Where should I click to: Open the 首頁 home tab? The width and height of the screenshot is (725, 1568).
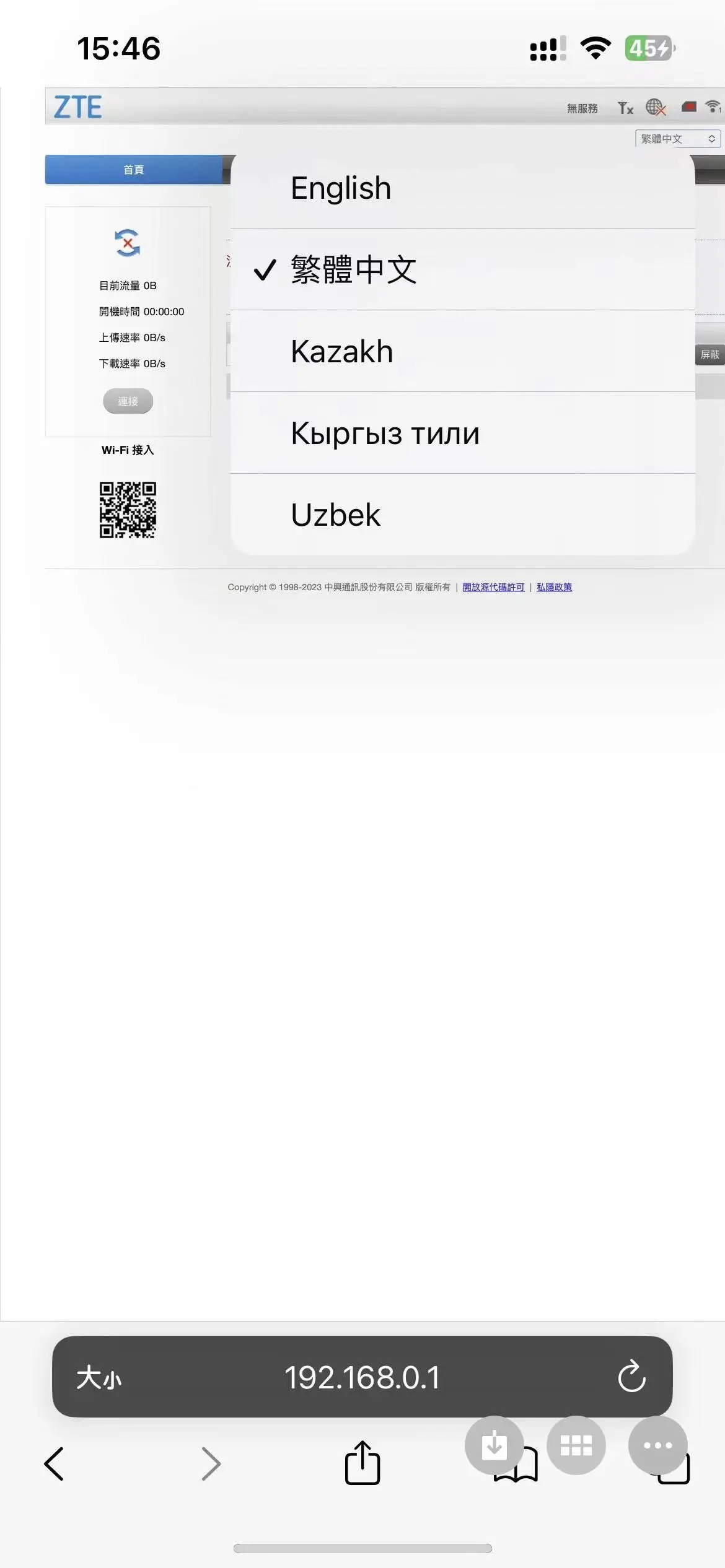click(134, 170)
